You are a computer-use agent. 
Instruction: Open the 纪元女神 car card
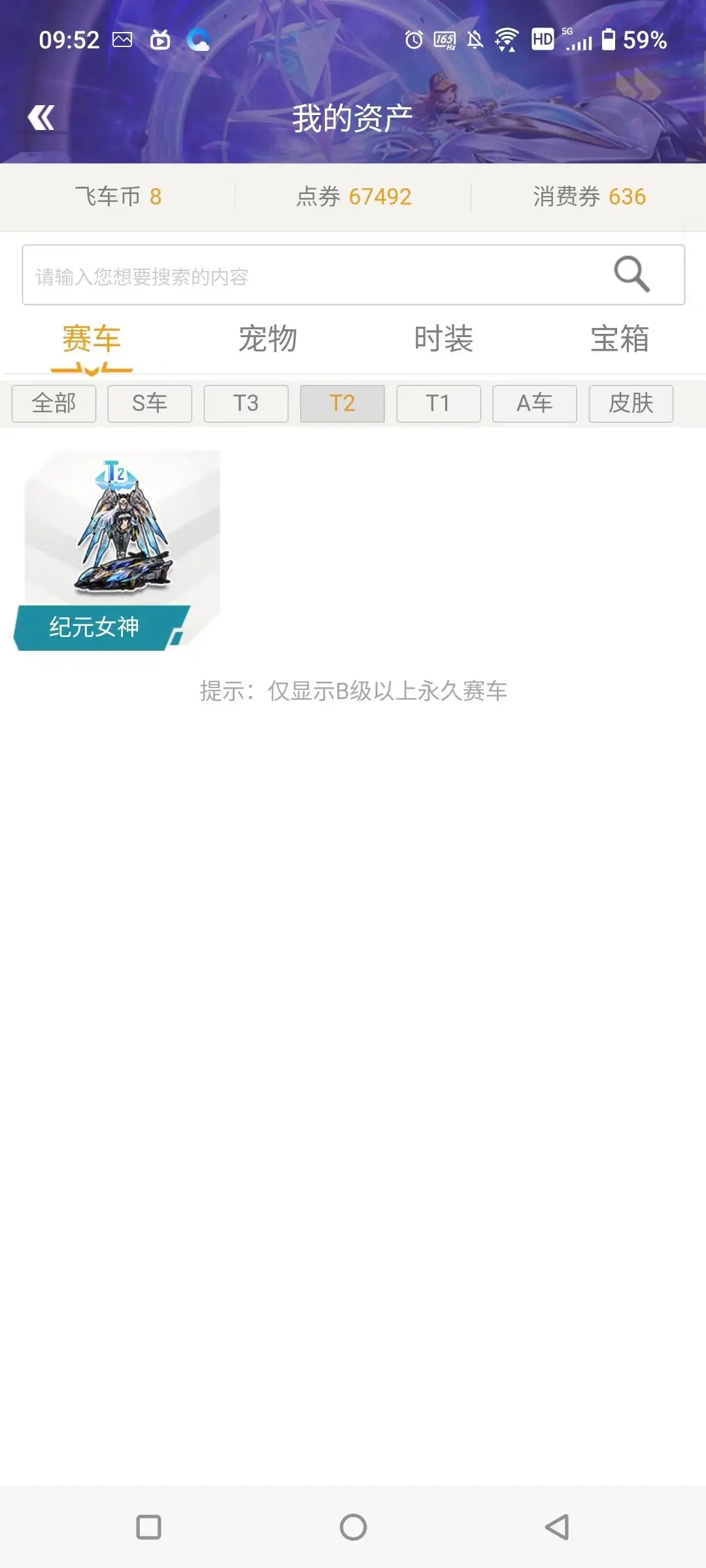tap(118, 550)
